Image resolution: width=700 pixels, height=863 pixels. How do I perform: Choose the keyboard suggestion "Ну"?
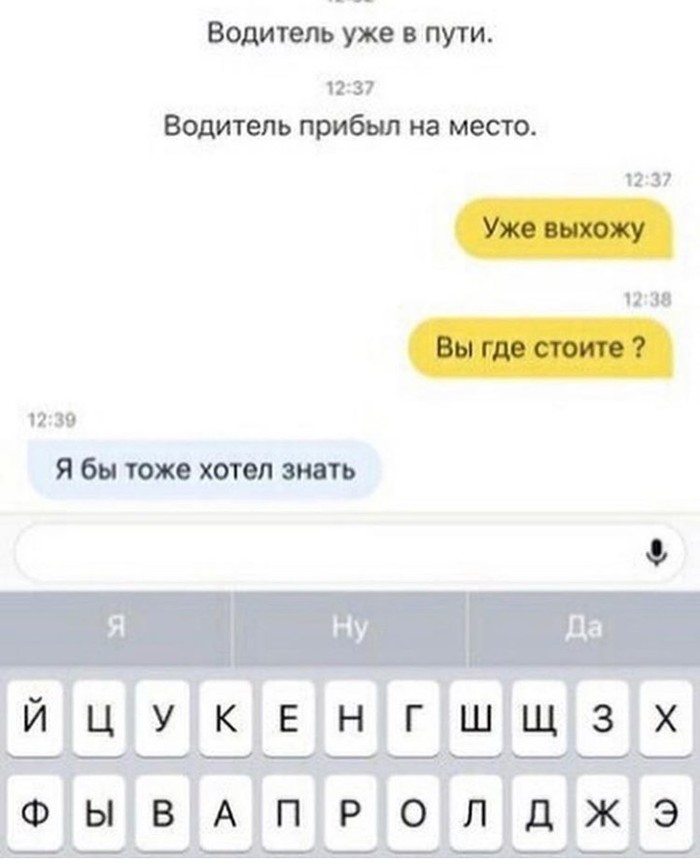[350, 628]
